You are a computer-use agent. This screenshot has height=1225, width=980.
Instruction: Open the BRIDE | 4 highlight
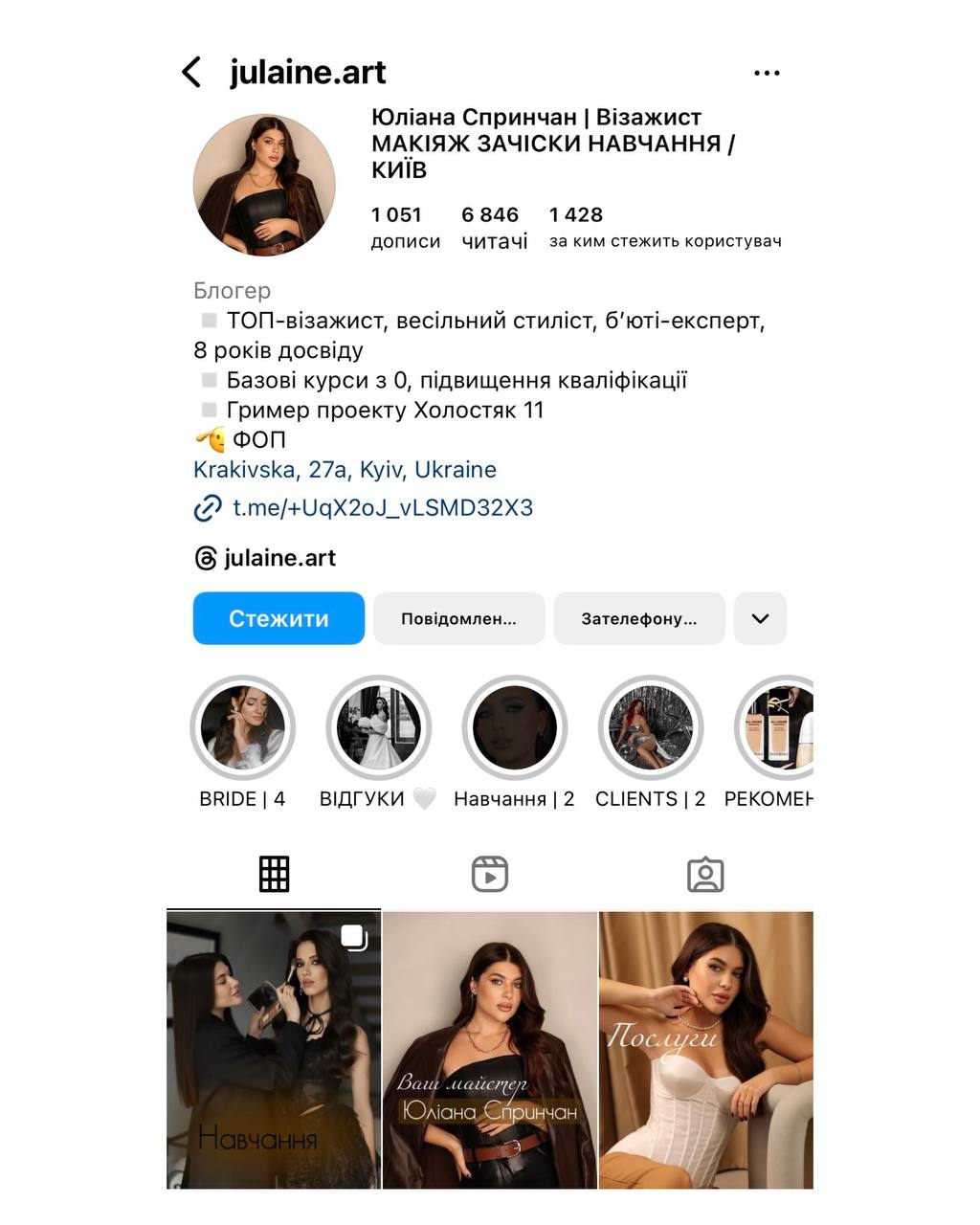pyautogui.click(x=242, y=728)
